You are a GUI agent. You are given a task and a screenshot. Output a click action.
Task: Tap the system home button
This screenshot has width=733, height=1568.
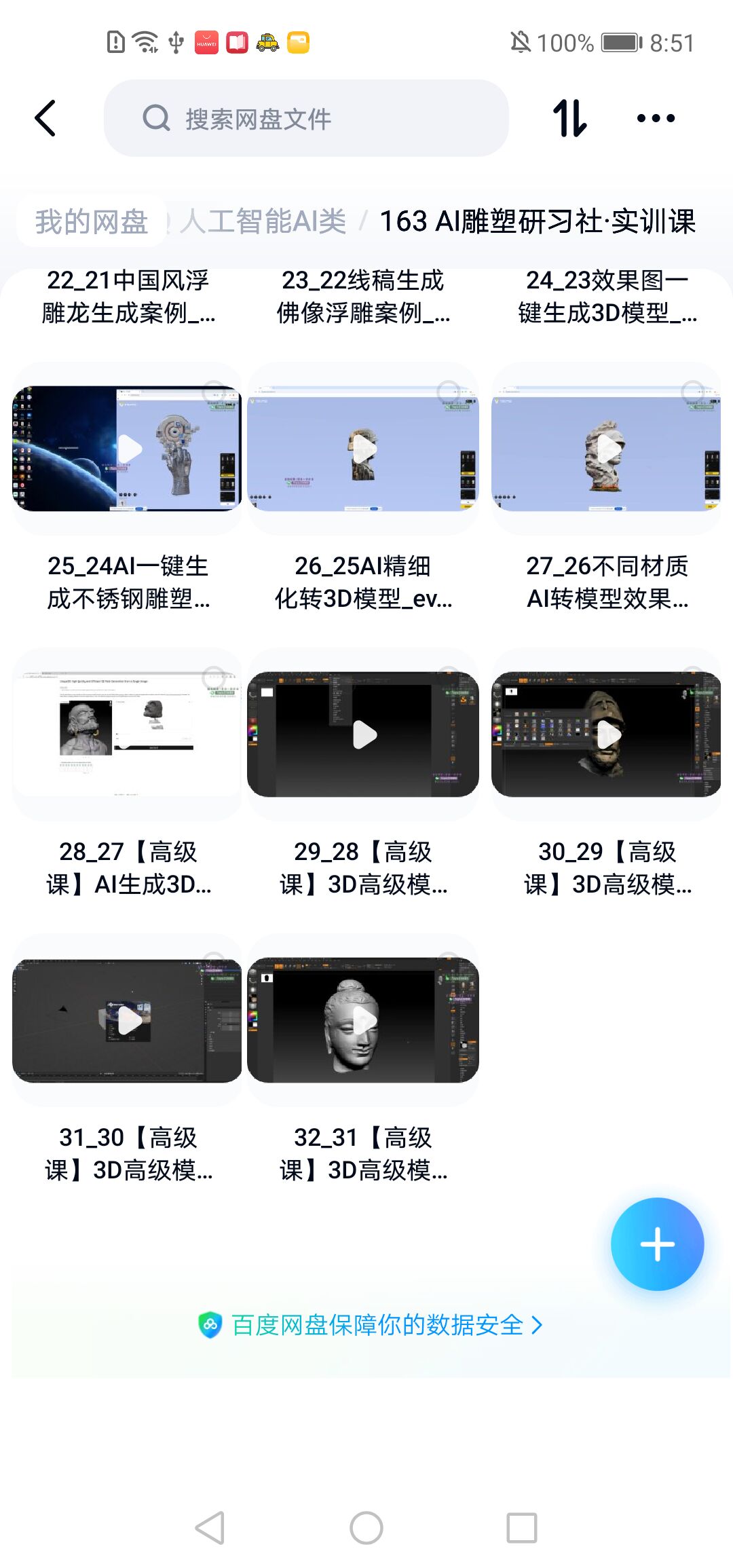coord(366,1529)
